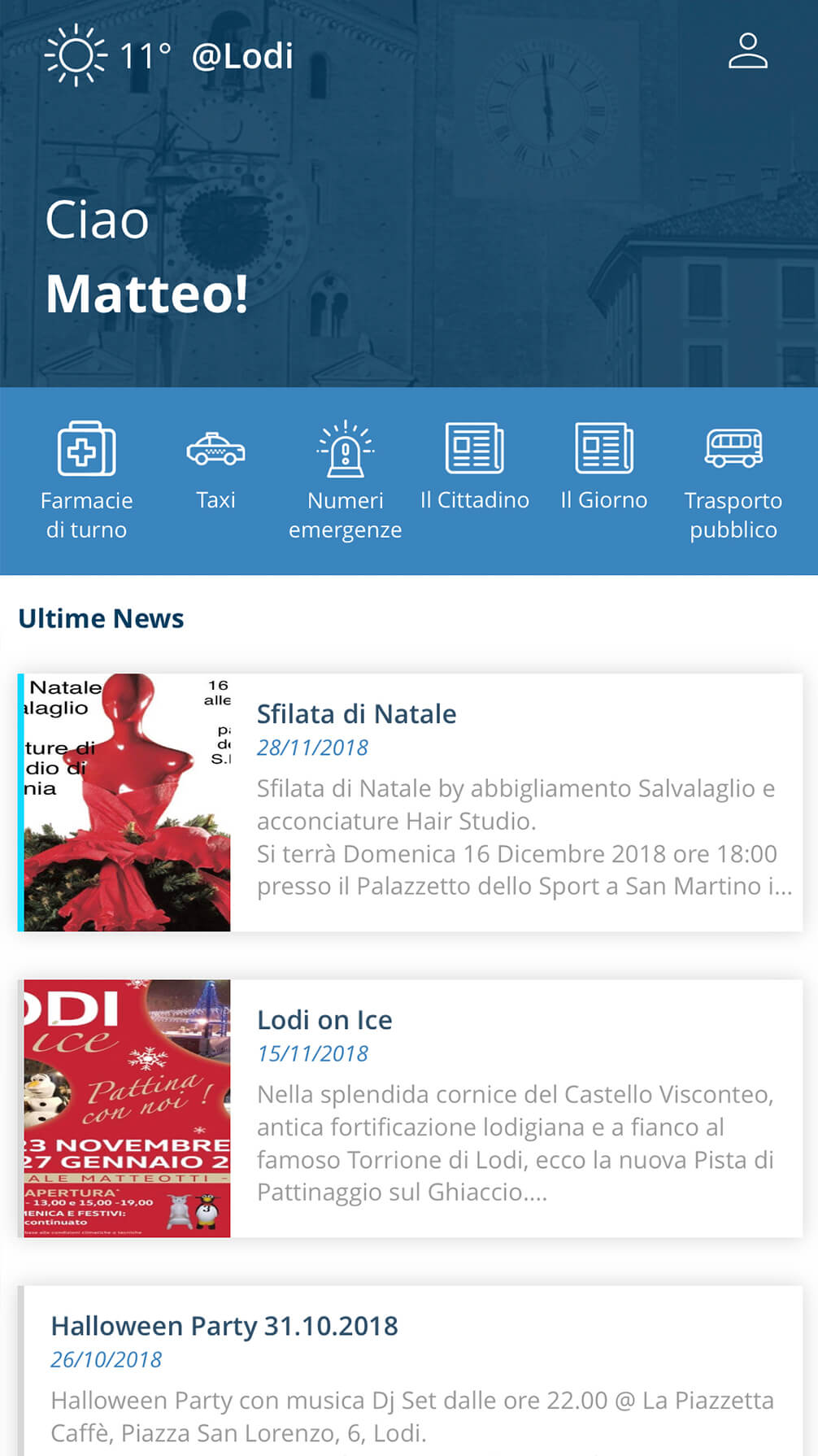Image resolution: width=818 pixels, height=1456 pixels.
Task: Select the Taxi shortcut
Action: pos(215,466)
